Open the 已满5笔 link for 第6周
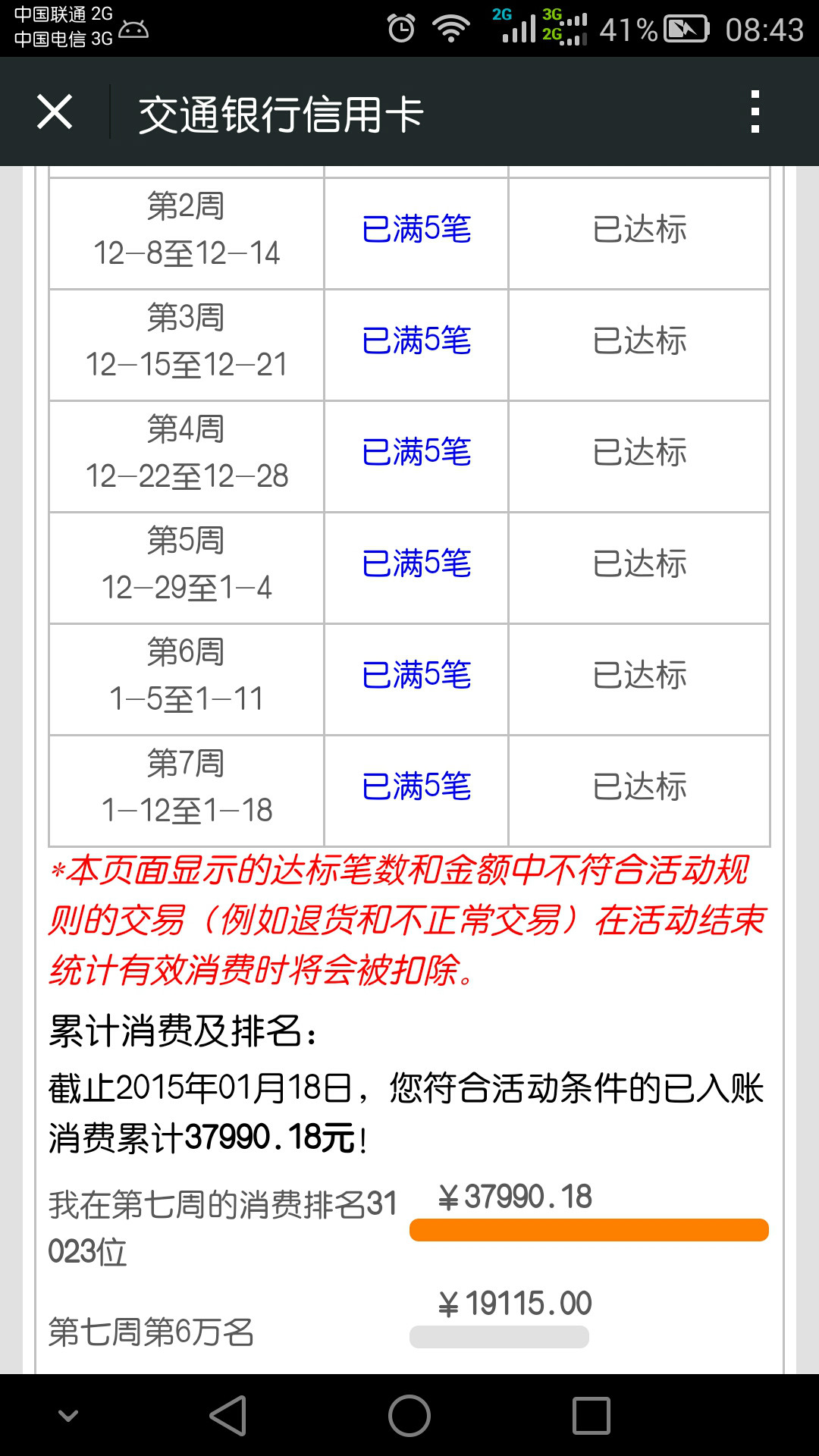The width and height of the screenshot is (819, 1456). point(416,675)
